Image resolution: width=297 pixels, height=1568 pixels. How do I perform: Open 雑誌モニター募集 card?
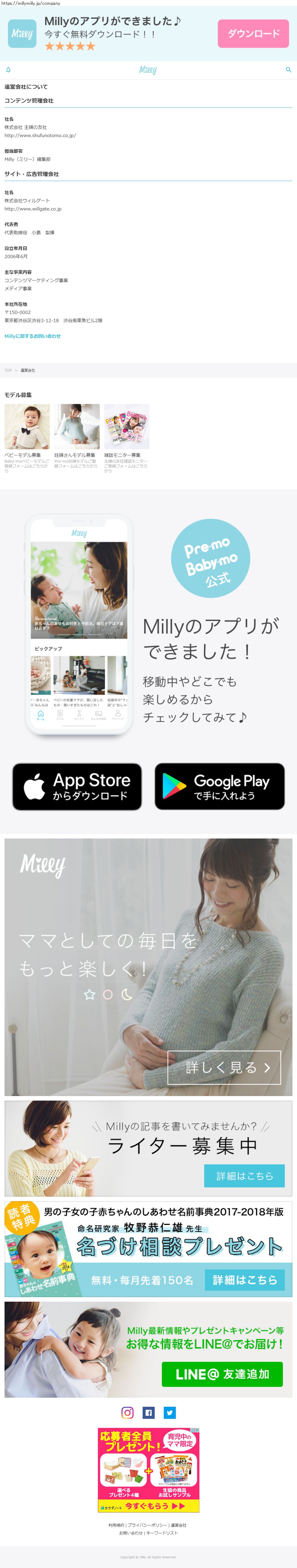point(127,439)
